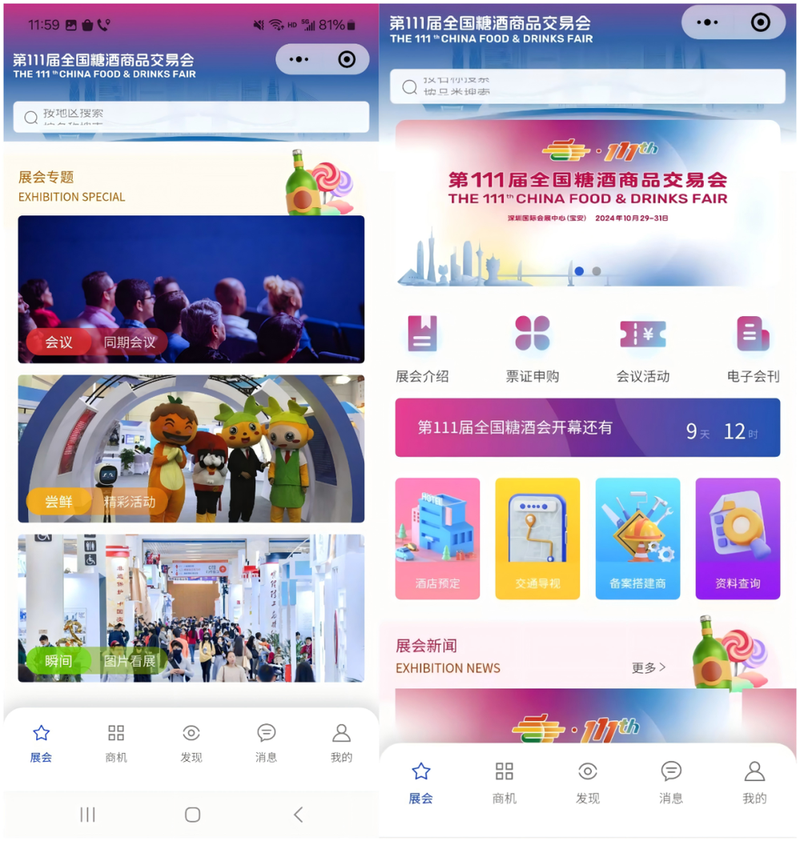Open the 展会介绍 (Fair Introduction) icon
Image resolution: width=800 pixels, height=841 pixels.
click(422, 345)
